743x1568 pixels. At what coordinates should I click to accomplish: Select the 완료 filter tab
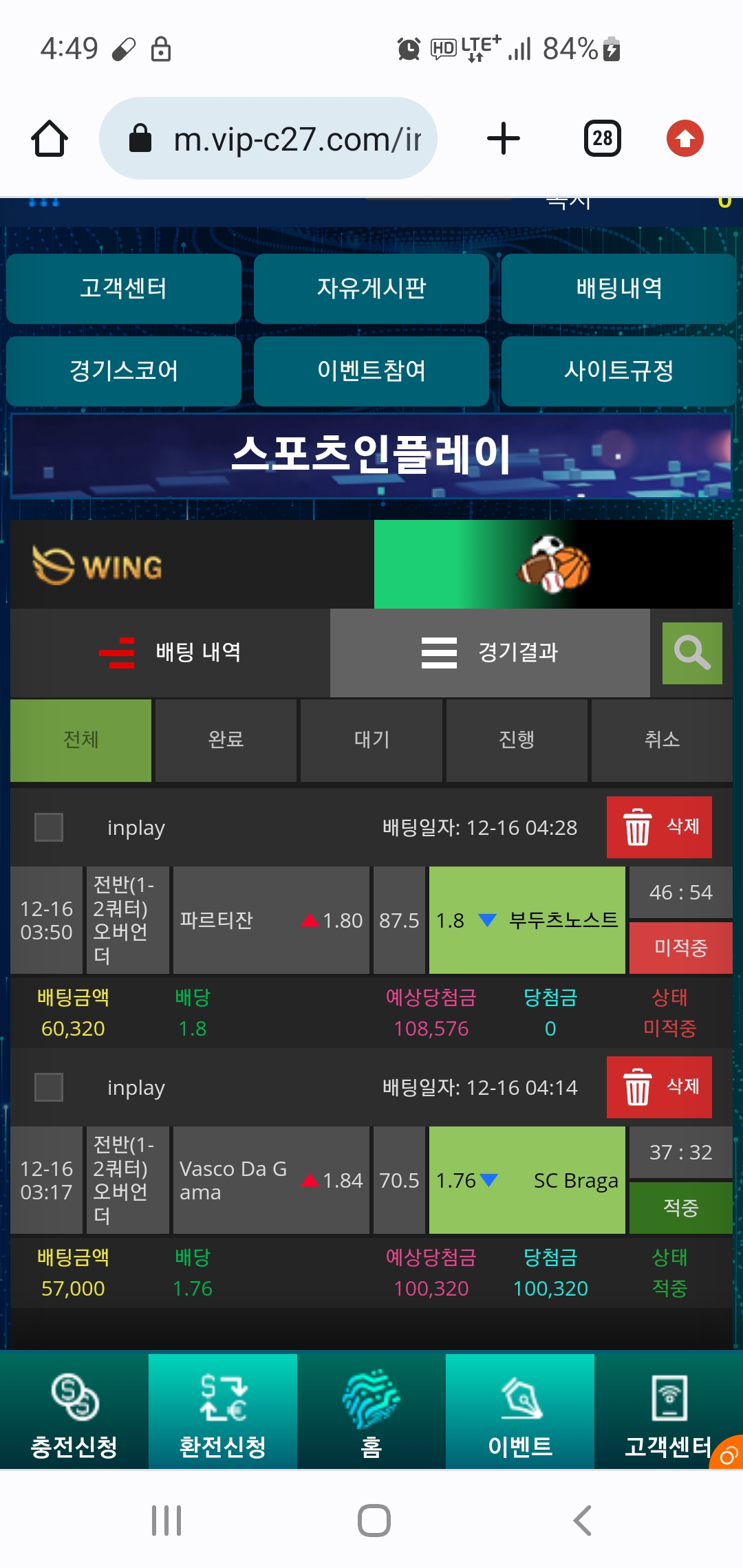226,740
